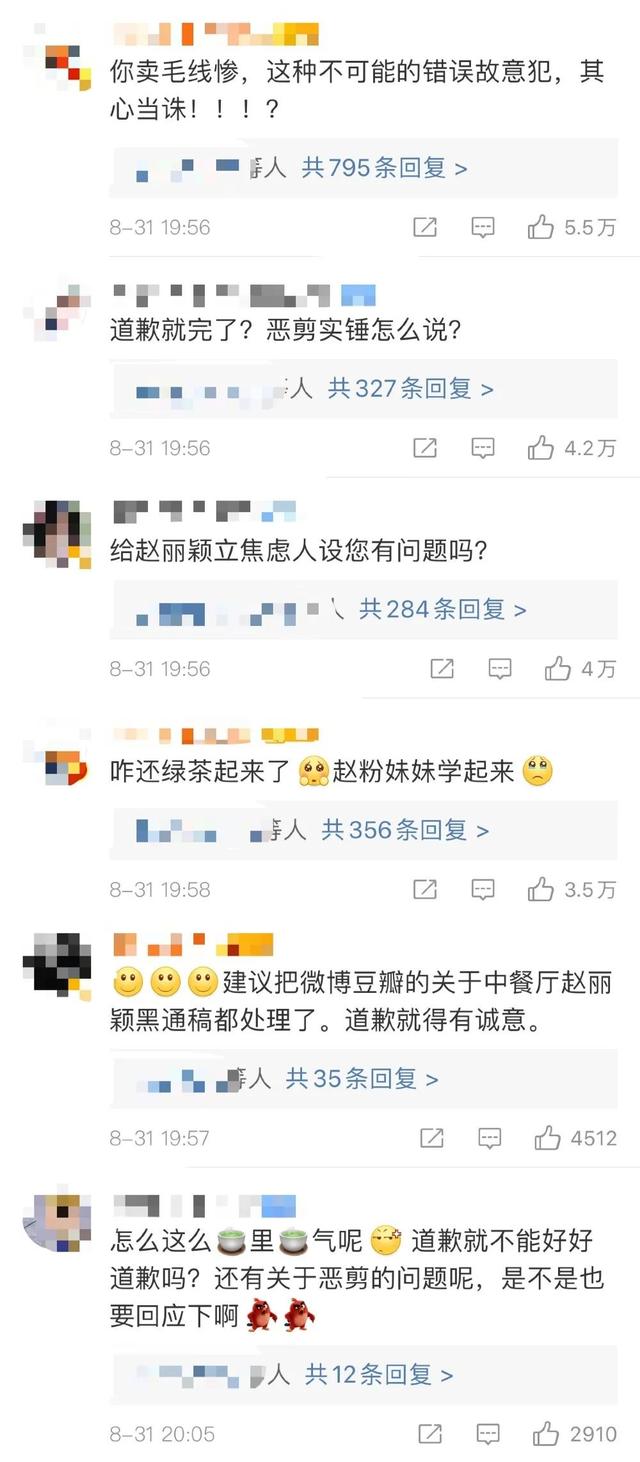The image size is (640, 1462).
Task: View all 284 replies
Action: pyautogui.click(x=442, y=608)
